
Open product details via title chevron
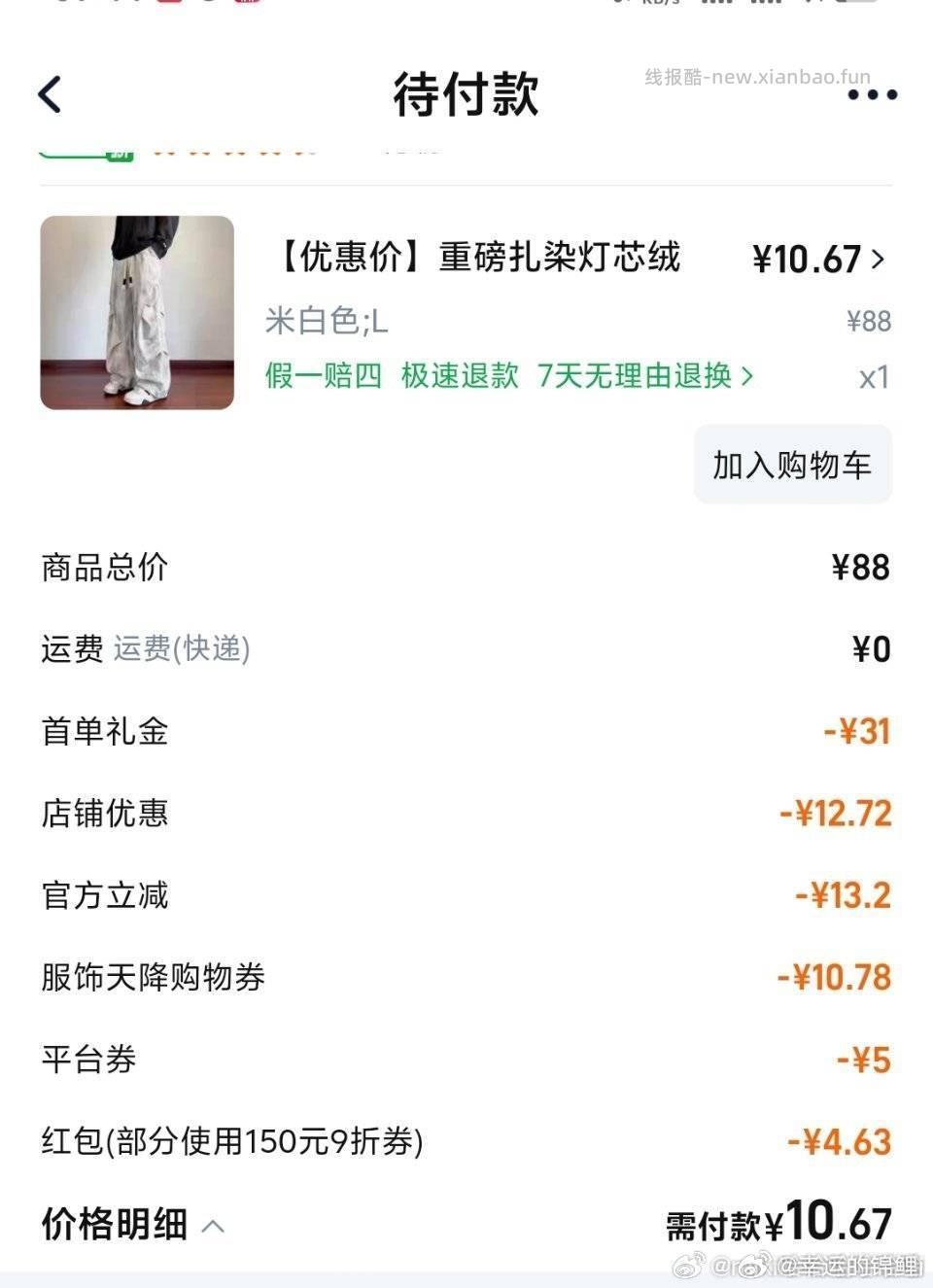point(878,260)
